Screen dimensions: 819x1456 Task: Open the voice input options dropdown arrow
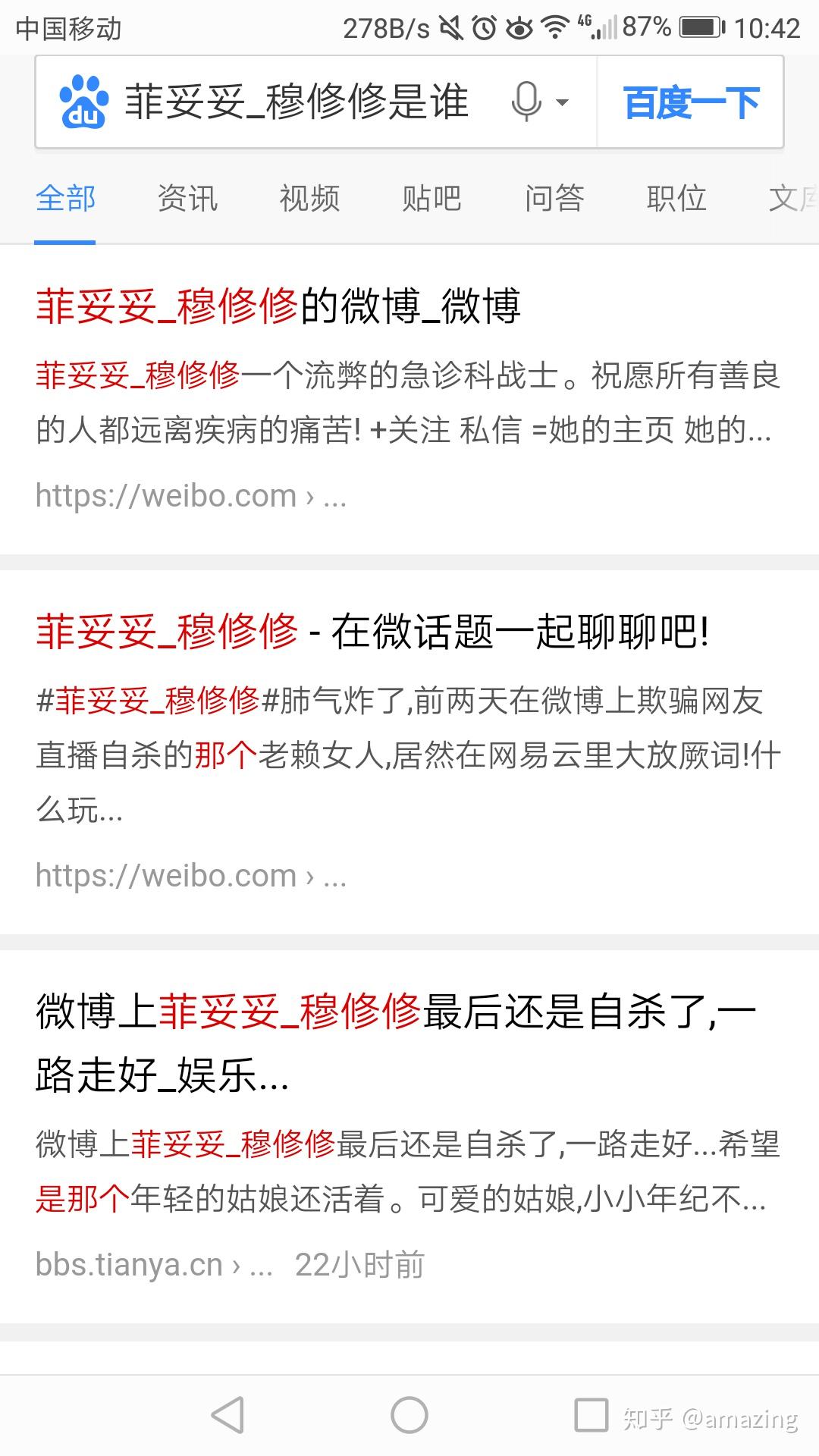point(561,102)
